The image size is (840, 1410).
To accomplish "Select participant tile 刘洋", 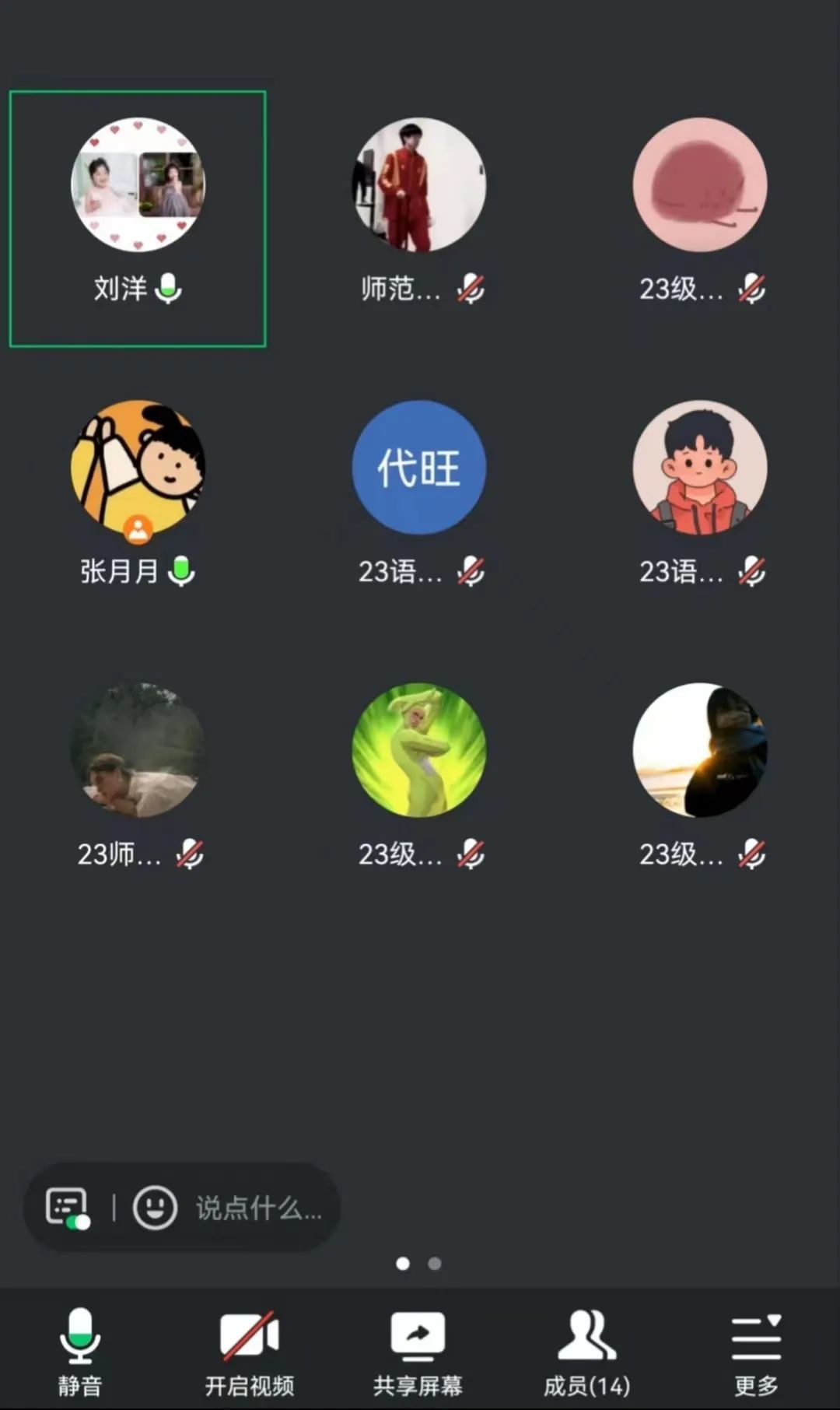I will (x=138, y=219).
